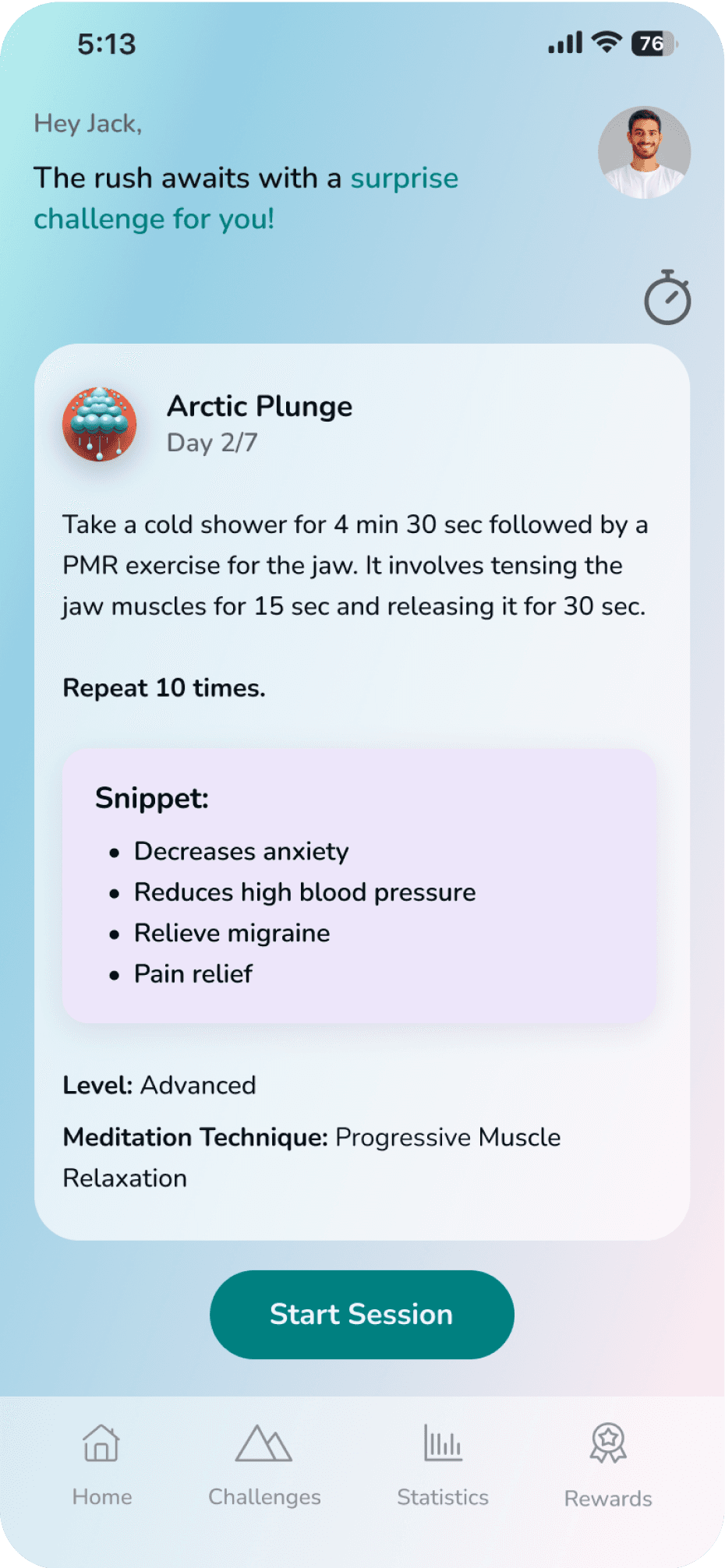
Task: View the Rewards tab
Action: (x=608, y=1465)
